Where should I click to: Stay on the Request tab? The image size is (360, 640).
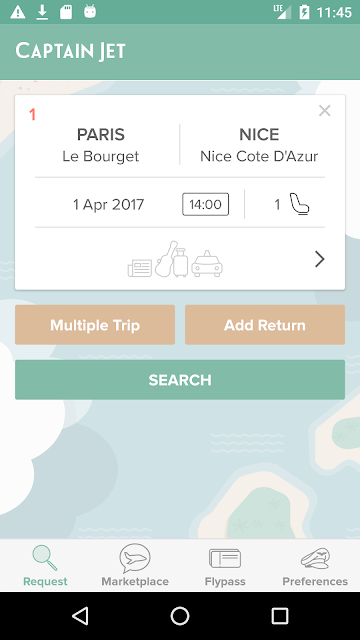(x=45, y=566)
